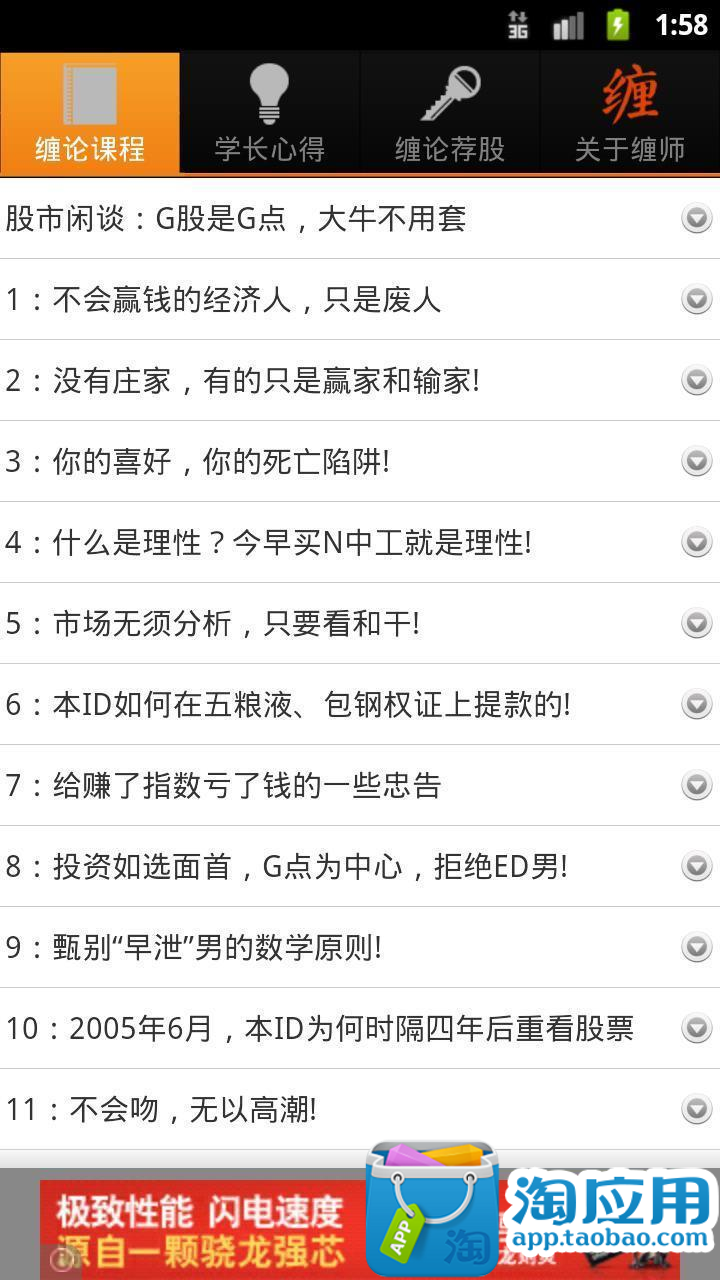This screenshot has height=1280, width=720.
Task: Switch to the 学长心得 tab
Action: (x=270, y=113)
